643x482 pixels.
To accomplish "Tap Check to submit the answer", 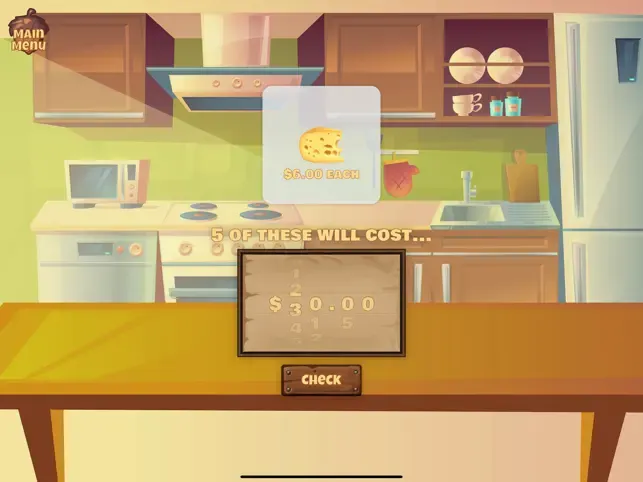I will (321, 380).
